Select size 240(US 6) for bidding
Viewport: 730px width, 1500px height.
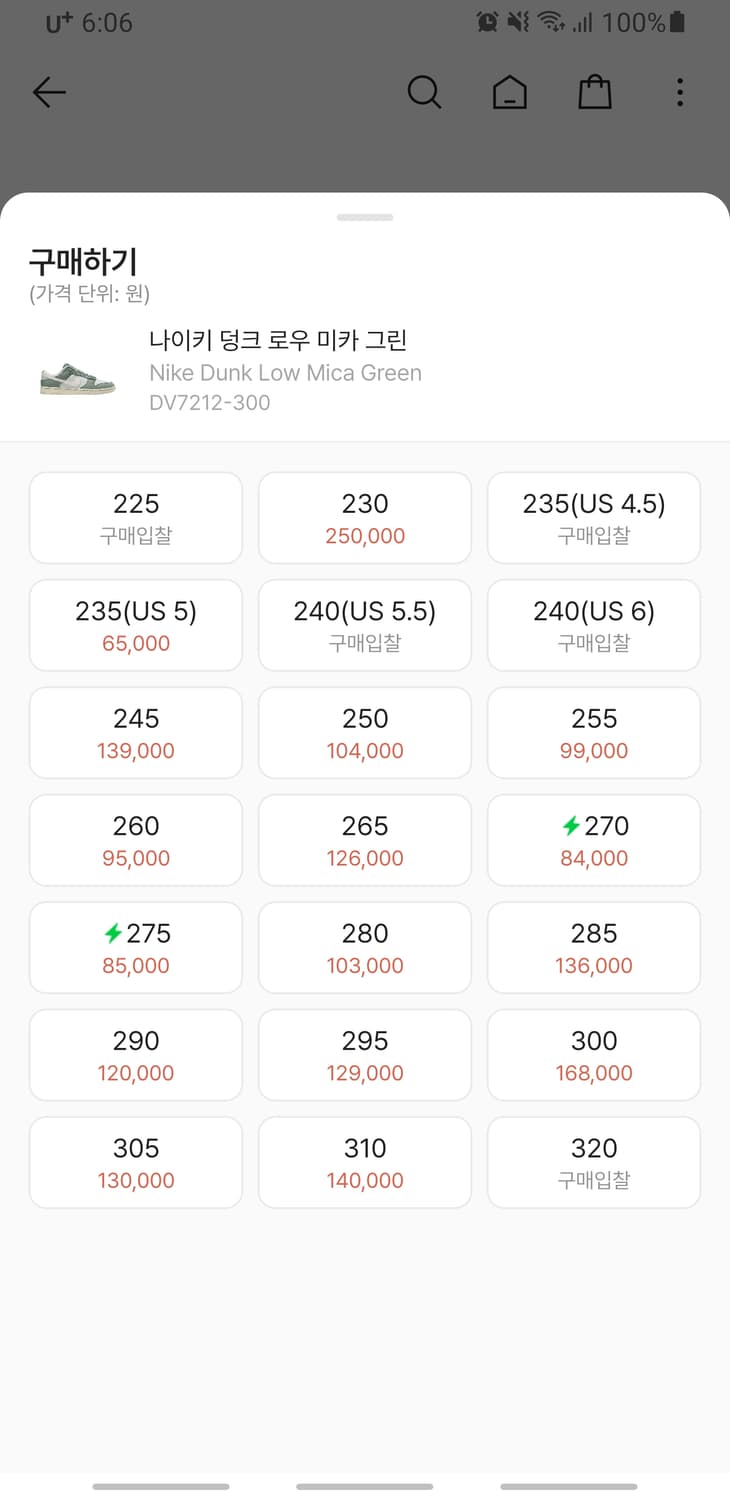click(x=594, y=625)
